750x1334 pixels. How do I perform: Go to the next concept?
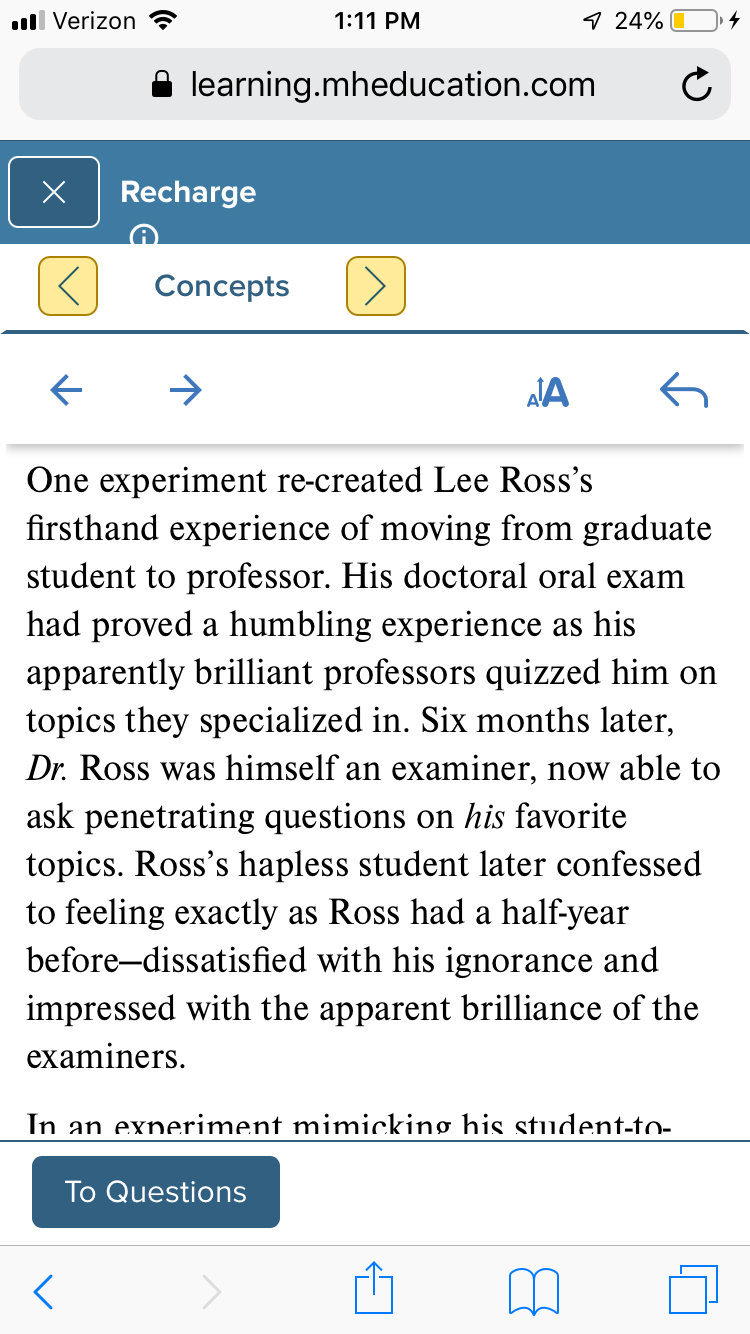tap(376, 286)
